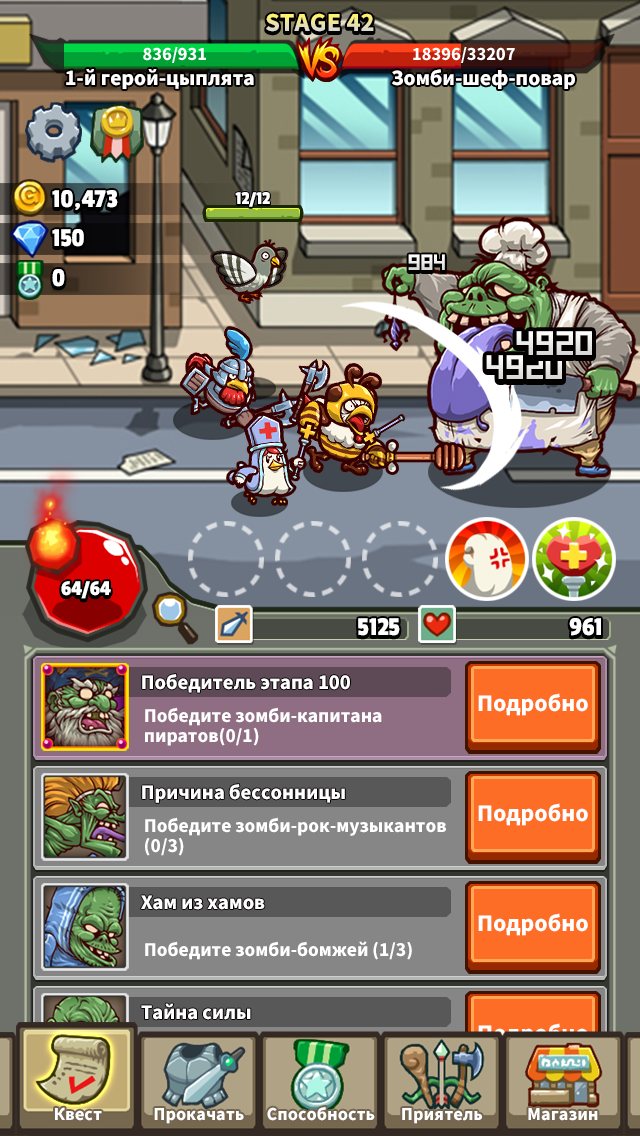Image resolution: width=640 pixels, height=1136 pixels.
Task: Open details for Хам из хамов quest
Action: 532,924
